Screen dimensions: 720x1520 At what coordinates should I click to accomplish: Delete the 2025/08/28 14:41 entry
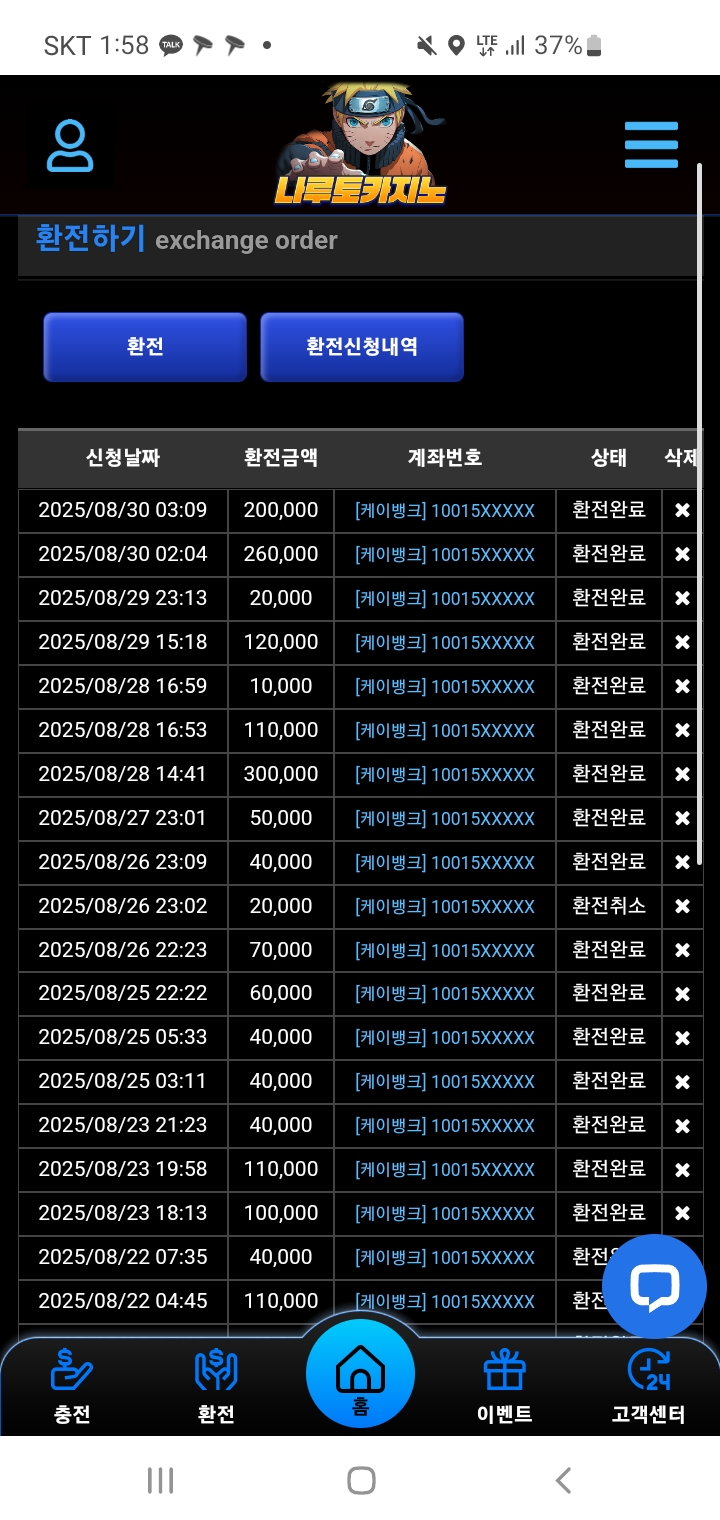682,774
